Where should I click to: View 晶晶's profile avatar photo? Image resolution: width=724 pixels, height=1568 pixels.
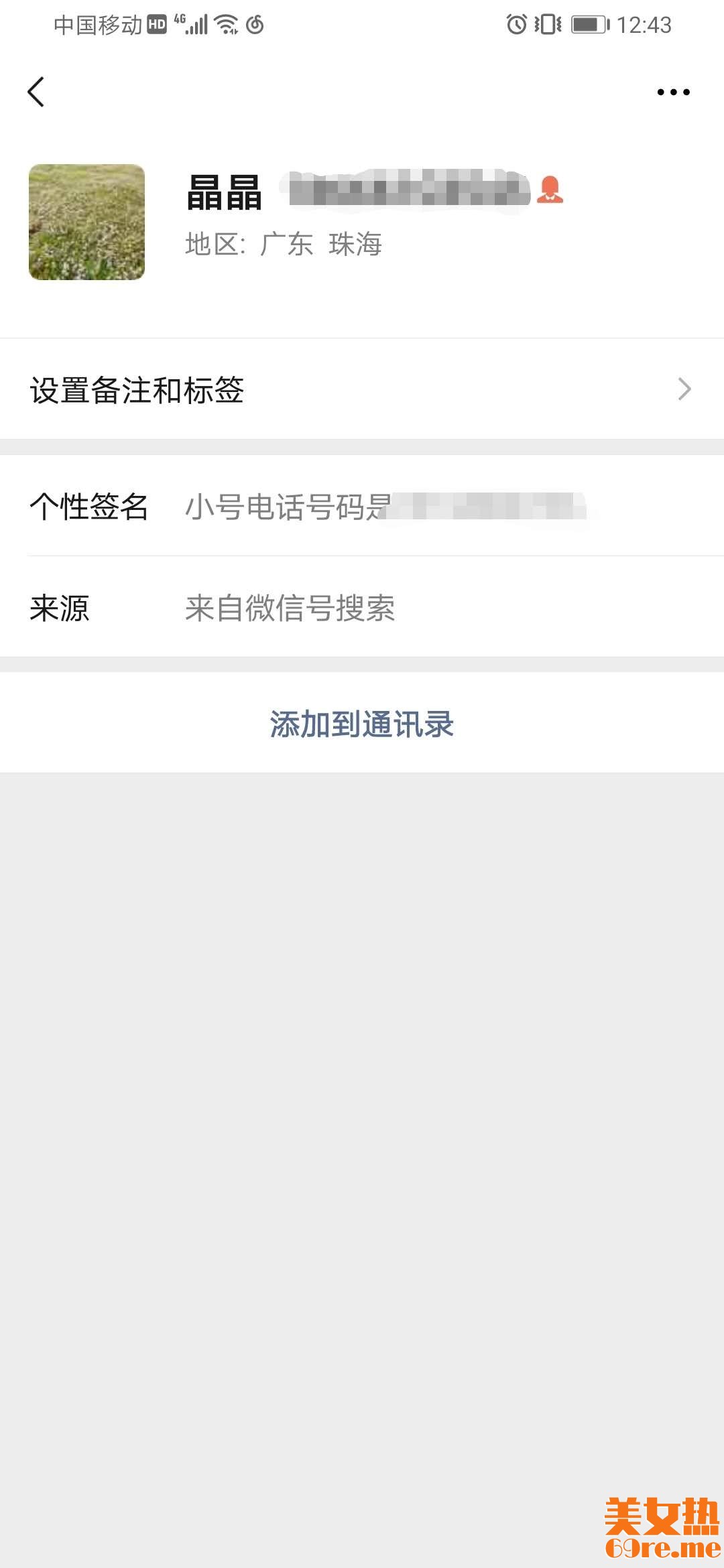coord(86,222)
